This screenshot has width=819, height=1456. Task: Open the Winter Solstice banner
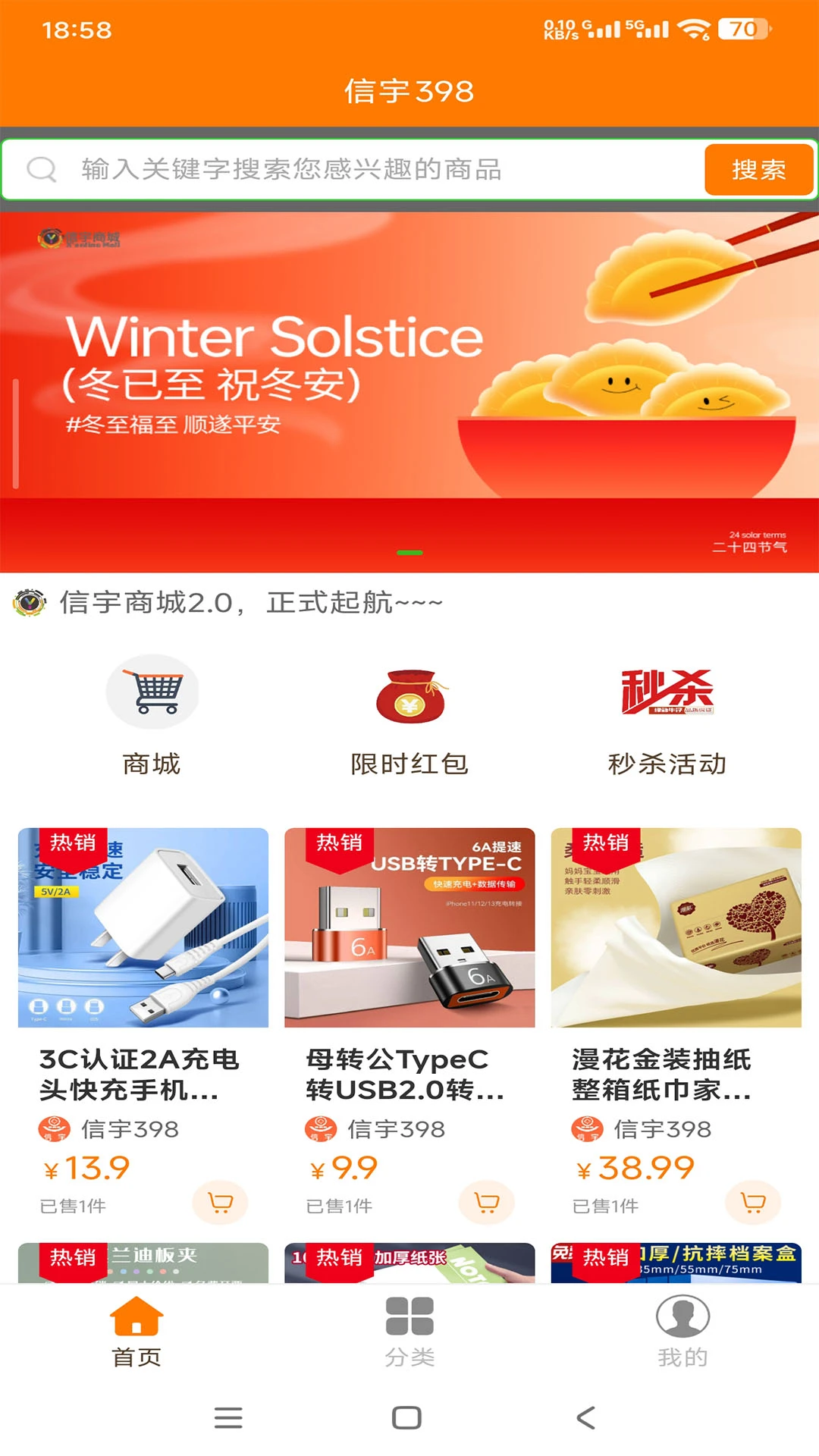(x=409, y=392)
